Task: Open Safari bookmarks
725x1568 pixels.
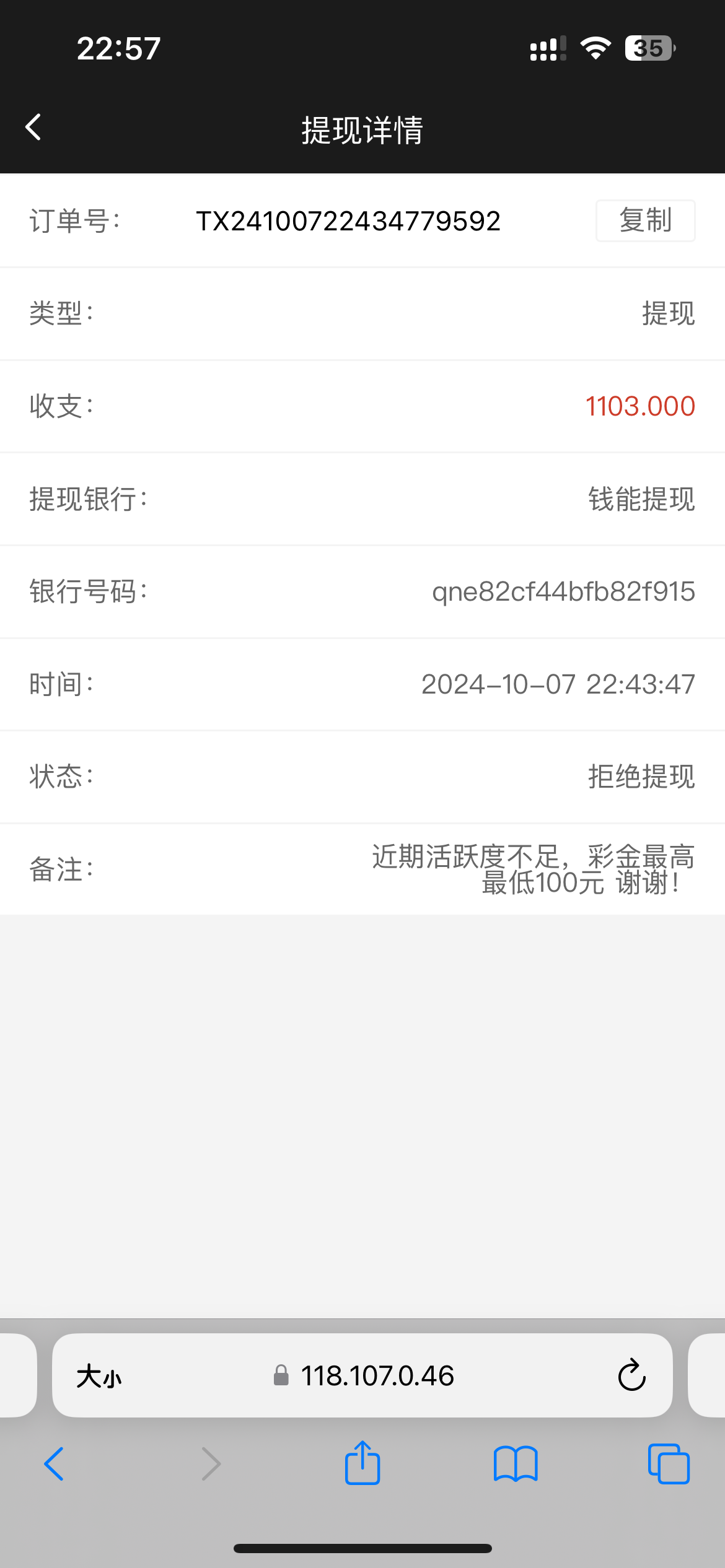Action: coord(516,1464)
